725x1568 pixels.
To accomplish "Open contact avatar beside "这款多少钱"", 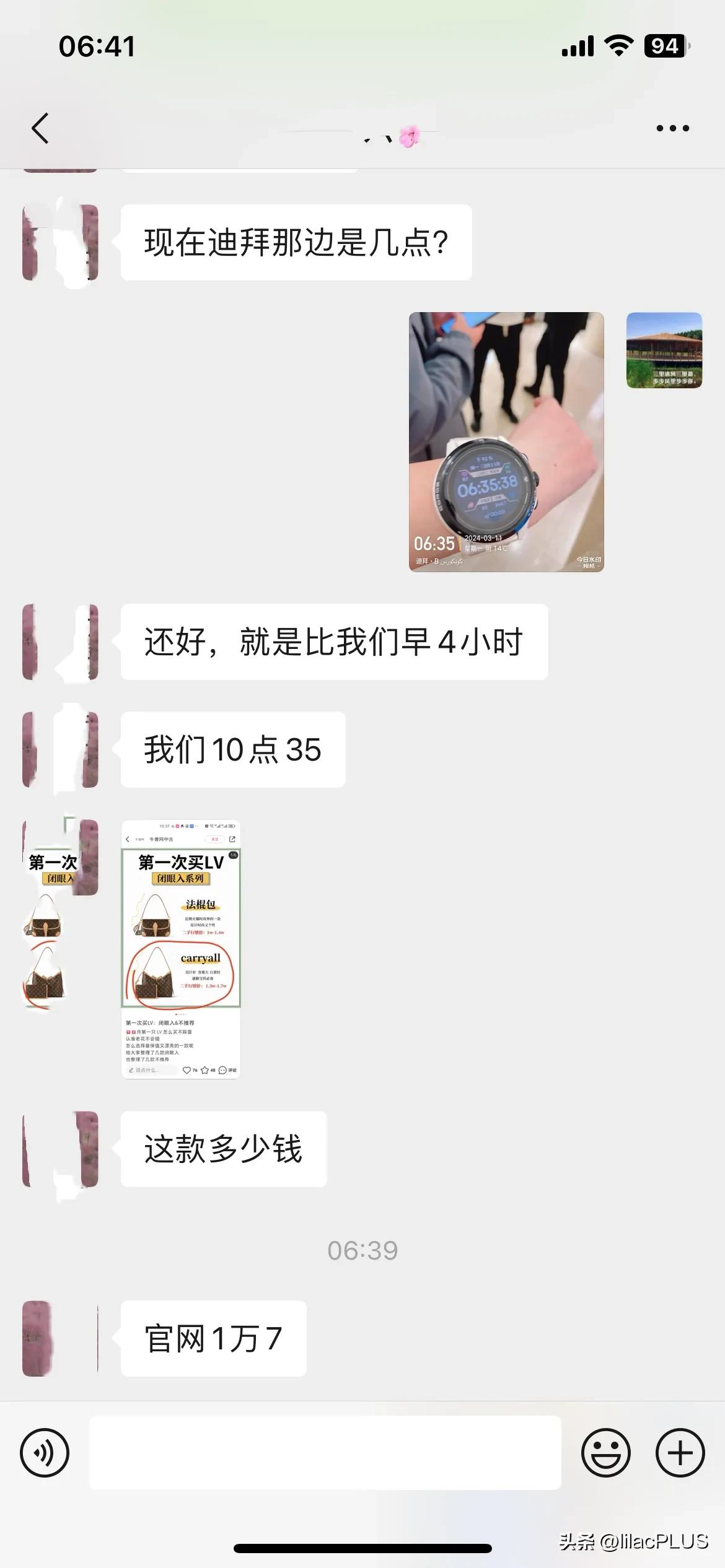I will (x=60, y=1149).
